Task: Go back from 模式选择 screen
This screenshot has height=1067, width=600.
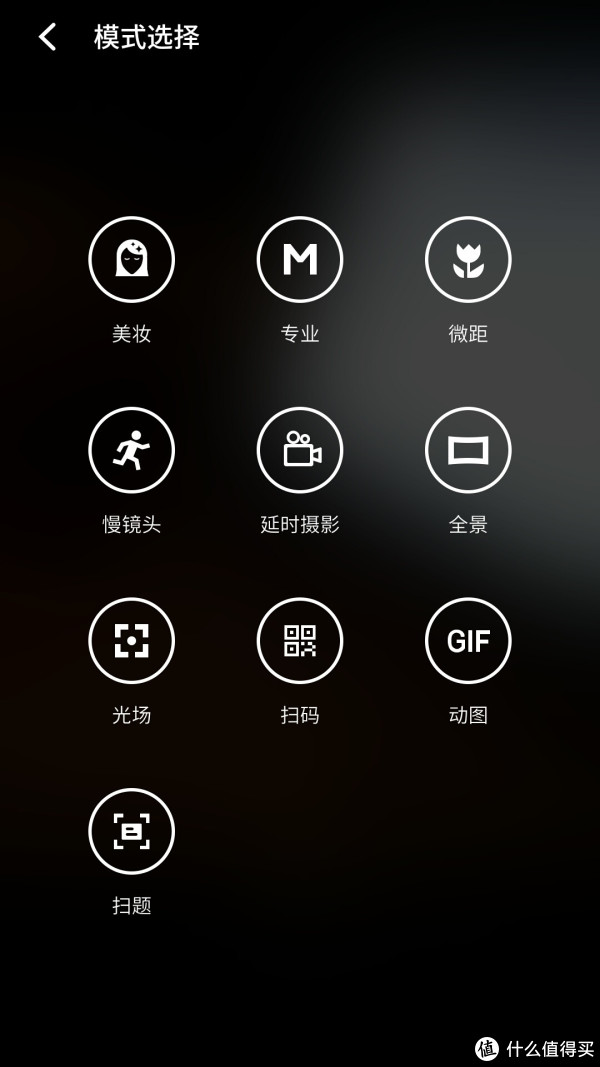Action: (47, 38)
